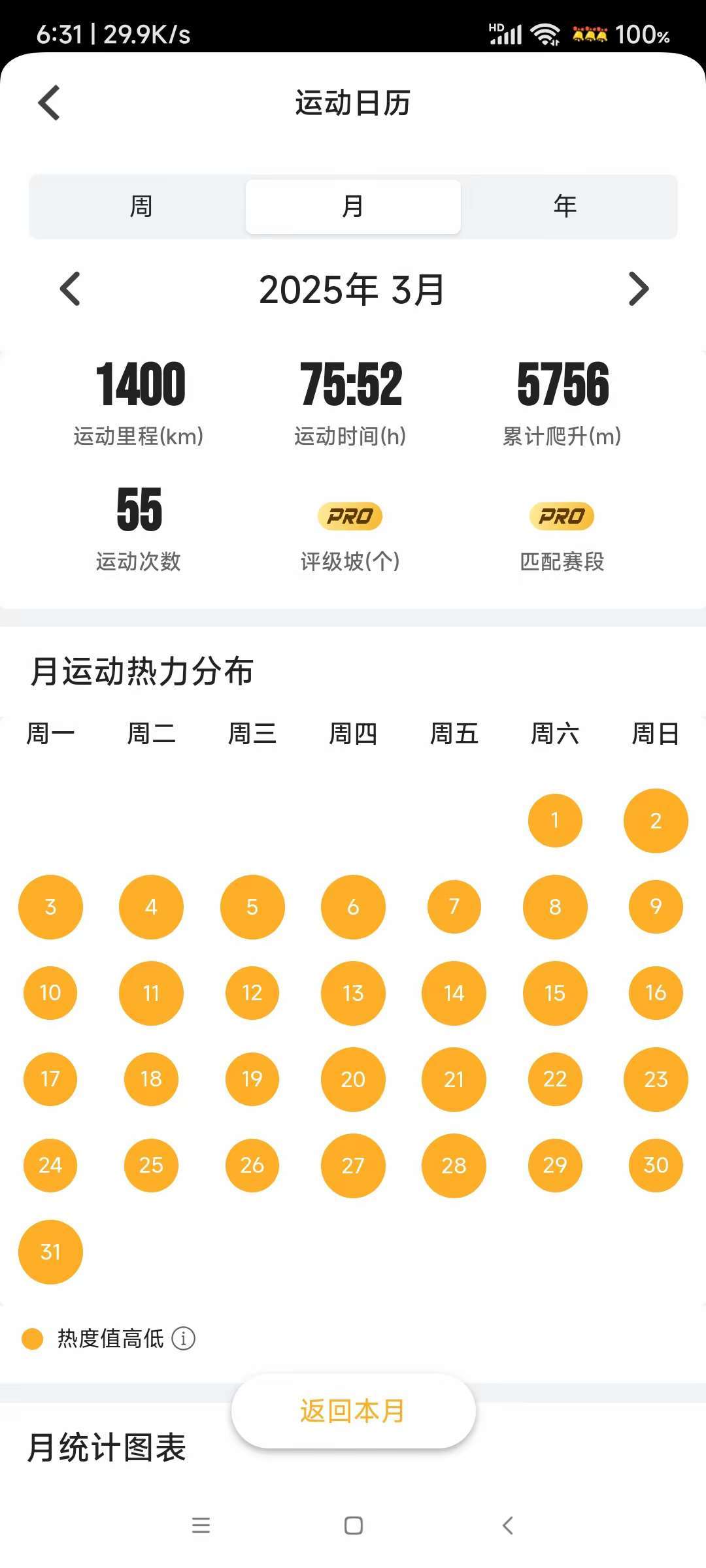Go to the previous month
Screen dimensions: 706x1568
tap(71, 289)
